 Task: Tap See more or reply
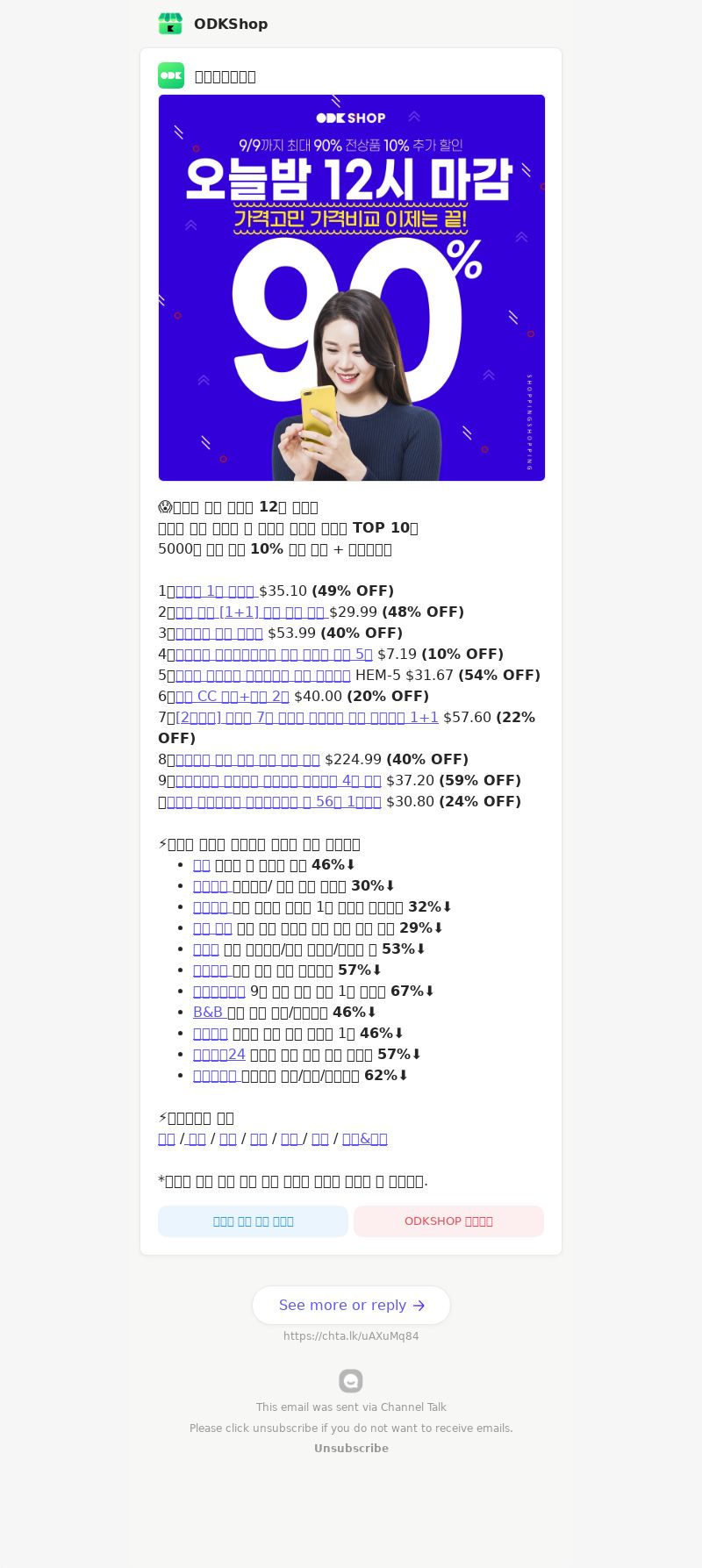[x=351, y=1306]
